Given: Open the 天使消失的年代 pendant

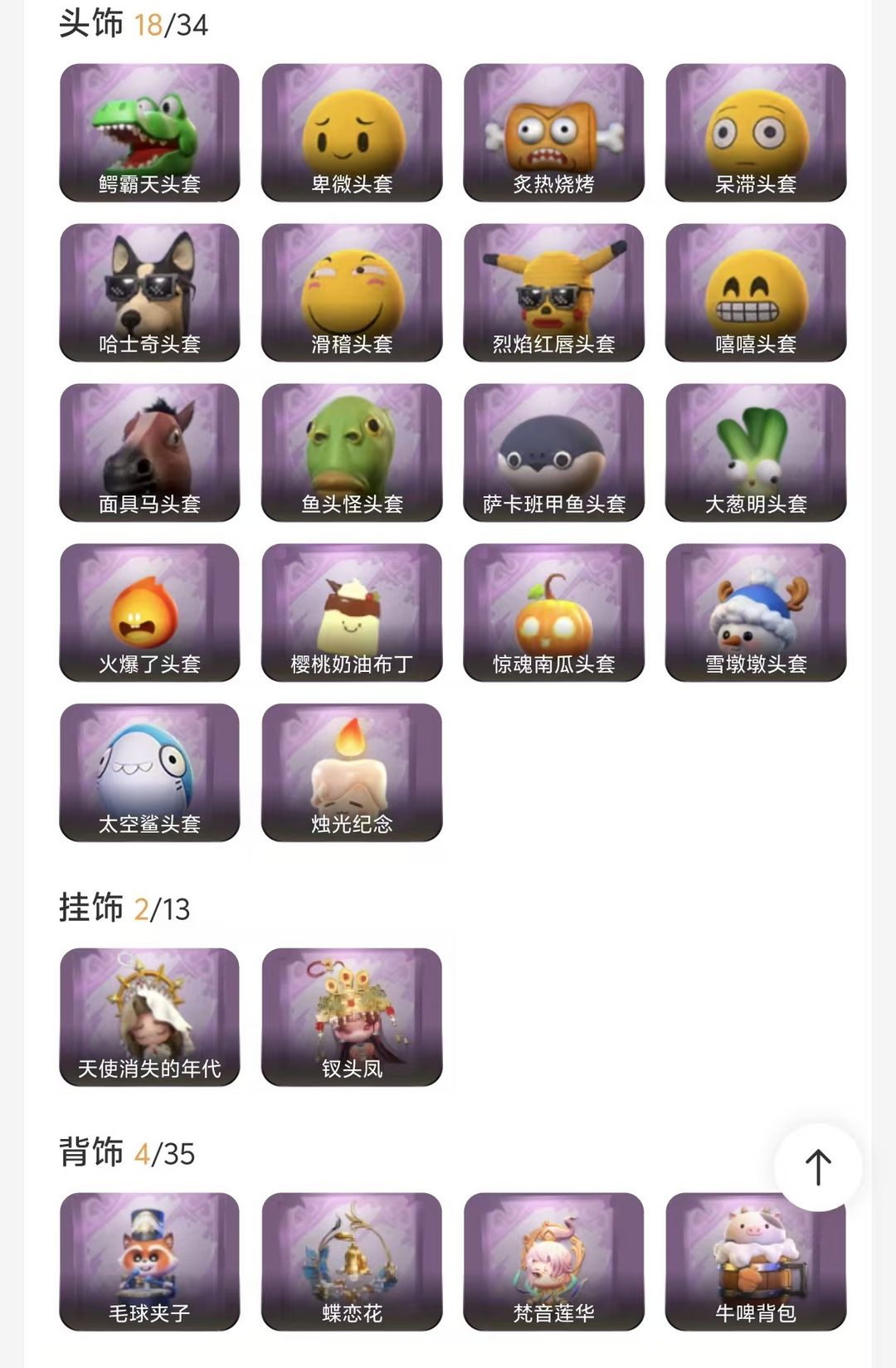Looking at the screenshot, I should click(x=149, y=1017).
